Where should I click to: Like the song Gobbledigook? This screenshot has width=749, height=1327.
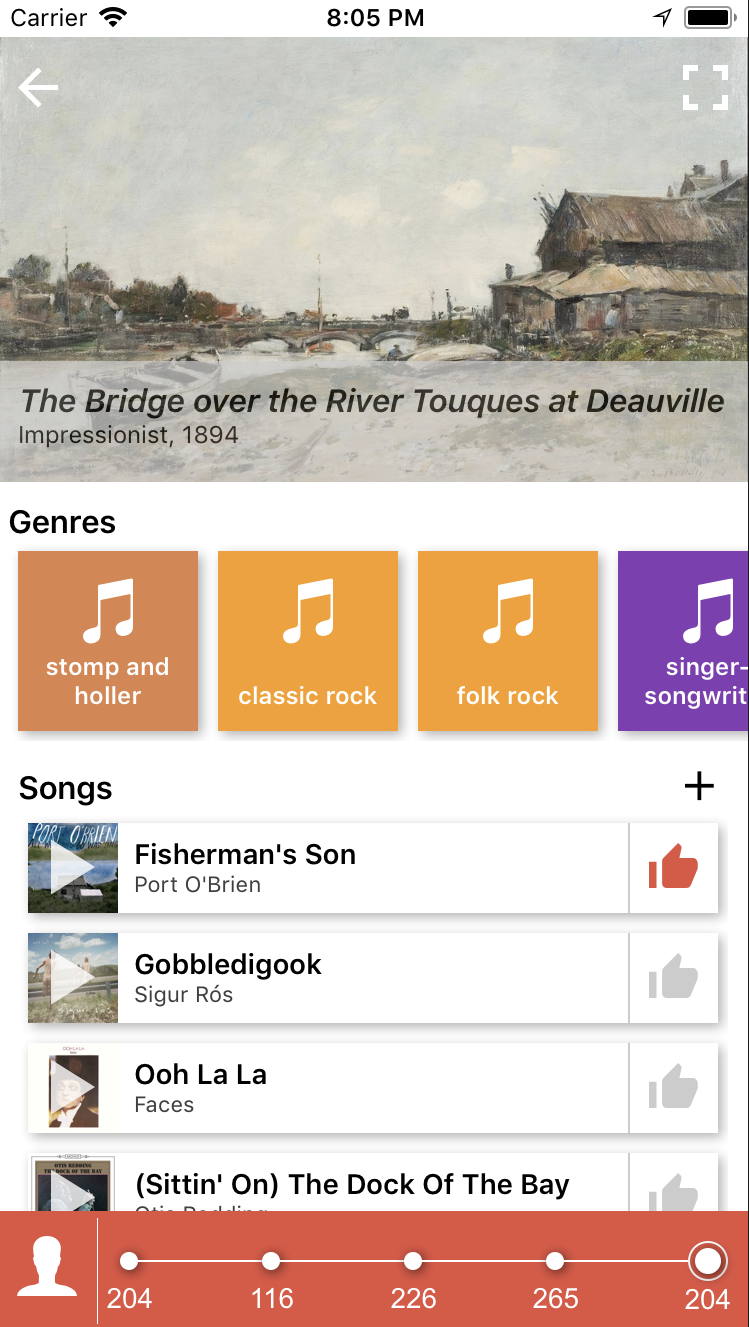[x=673, y=978]
